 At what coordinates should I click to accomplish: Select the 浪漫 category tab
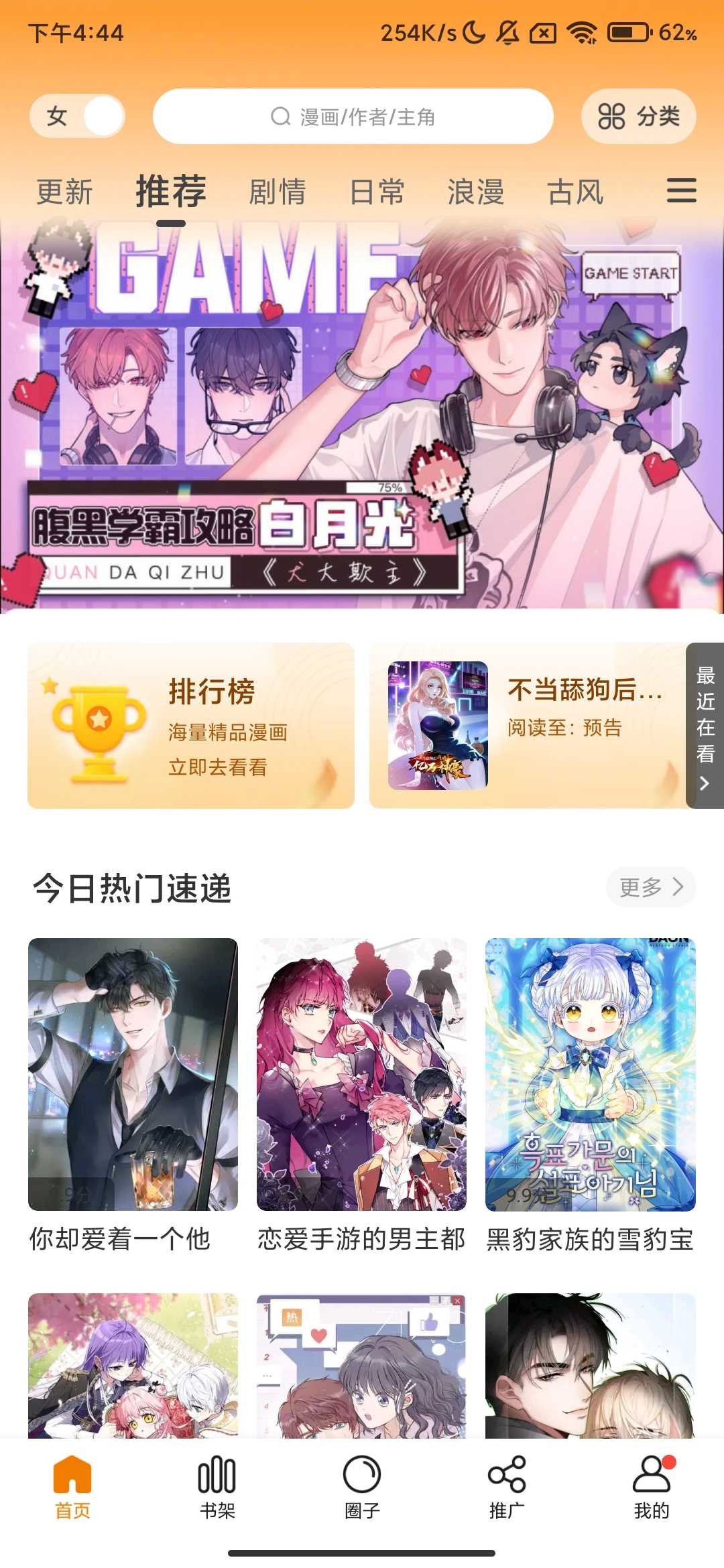477,192
